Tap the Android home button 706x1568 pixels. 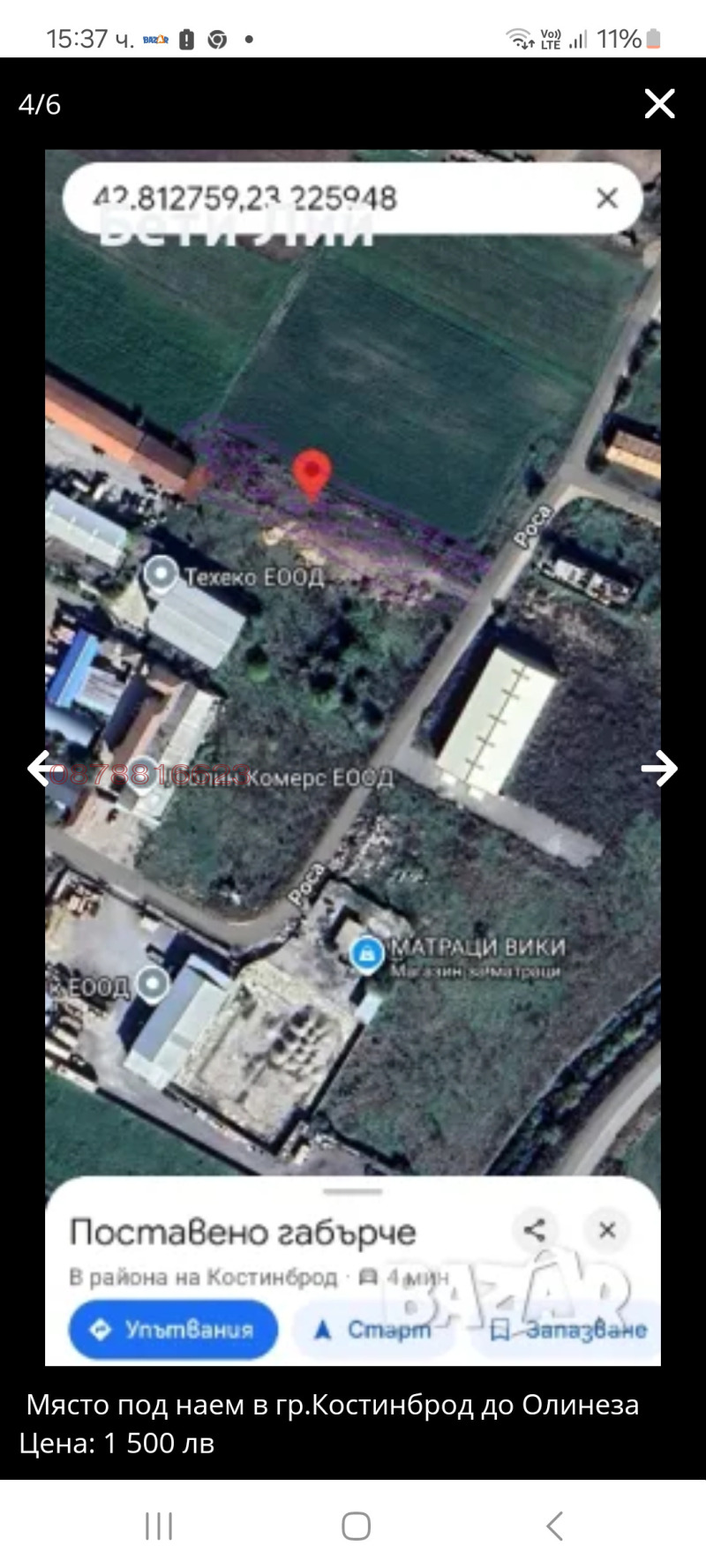pyautogui.click(x=356, y=1526)
